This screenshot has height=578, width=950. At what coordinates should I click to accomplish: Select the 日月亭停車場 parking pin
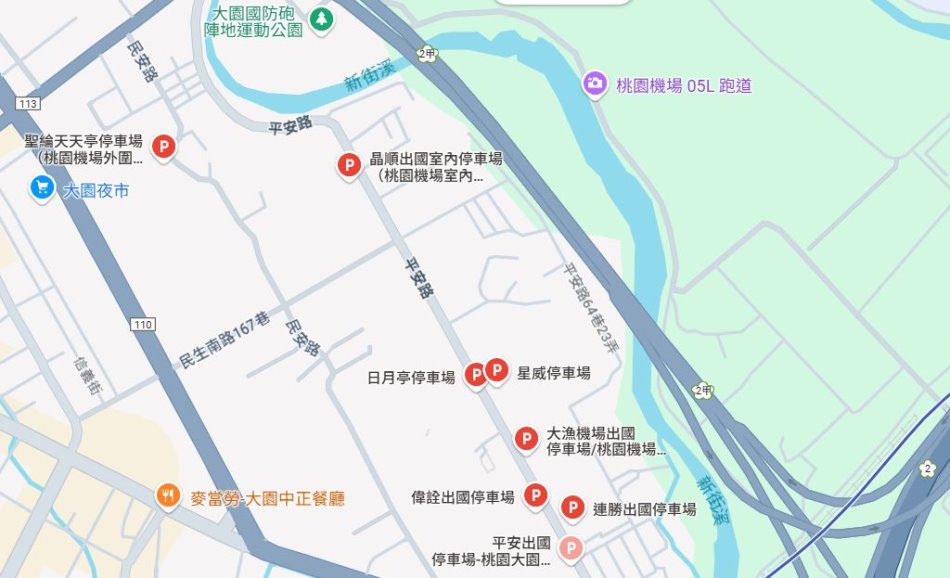pyautogui.click(x=477, y=376)
